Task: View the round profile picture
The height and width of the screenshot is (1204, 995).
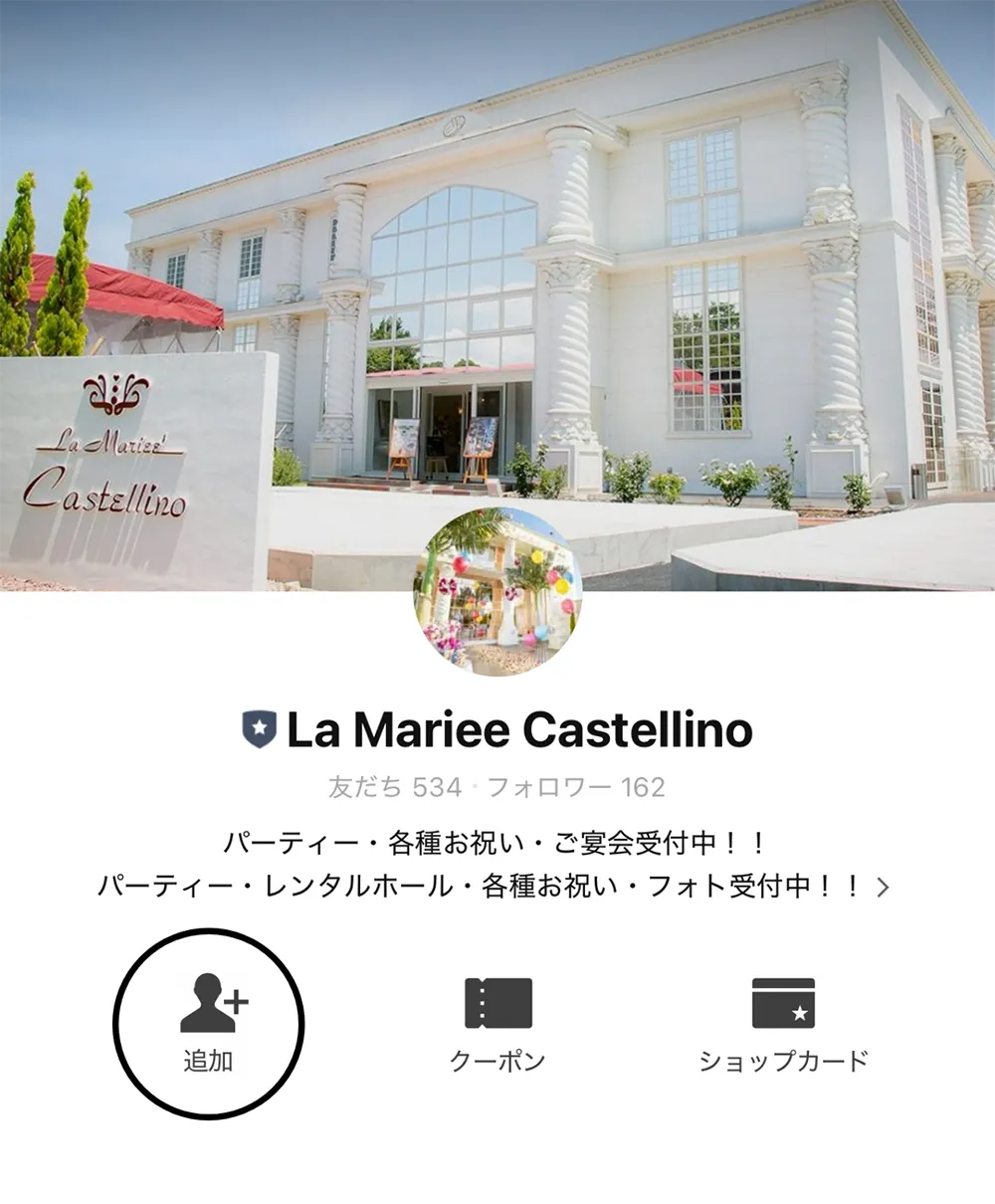Action: [x=497, y=591]
